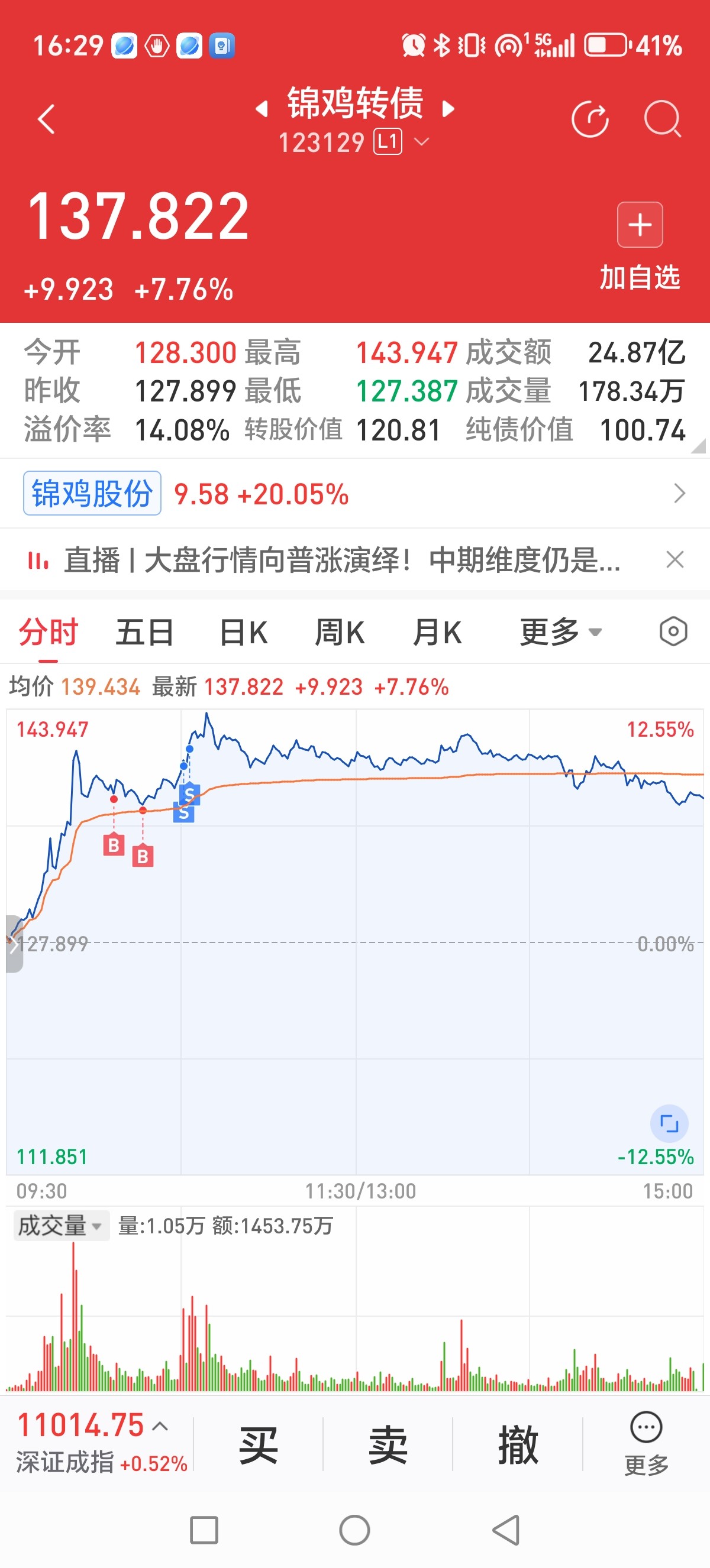710x1568 pixels.
Task: Tap the 买 buy button
Action: point(258,1445)
